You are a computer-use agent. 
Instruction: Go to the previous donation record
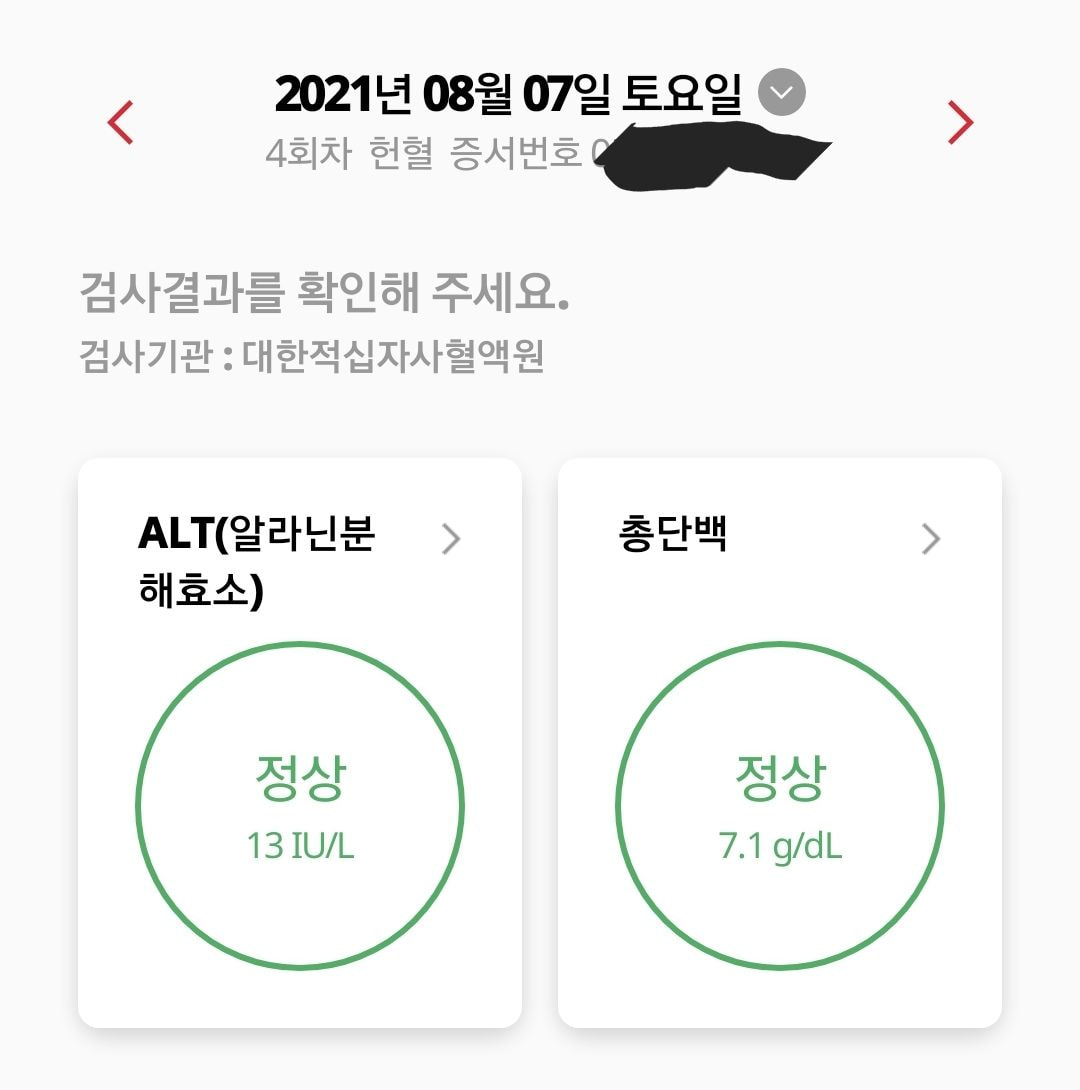tap(121, 123)
